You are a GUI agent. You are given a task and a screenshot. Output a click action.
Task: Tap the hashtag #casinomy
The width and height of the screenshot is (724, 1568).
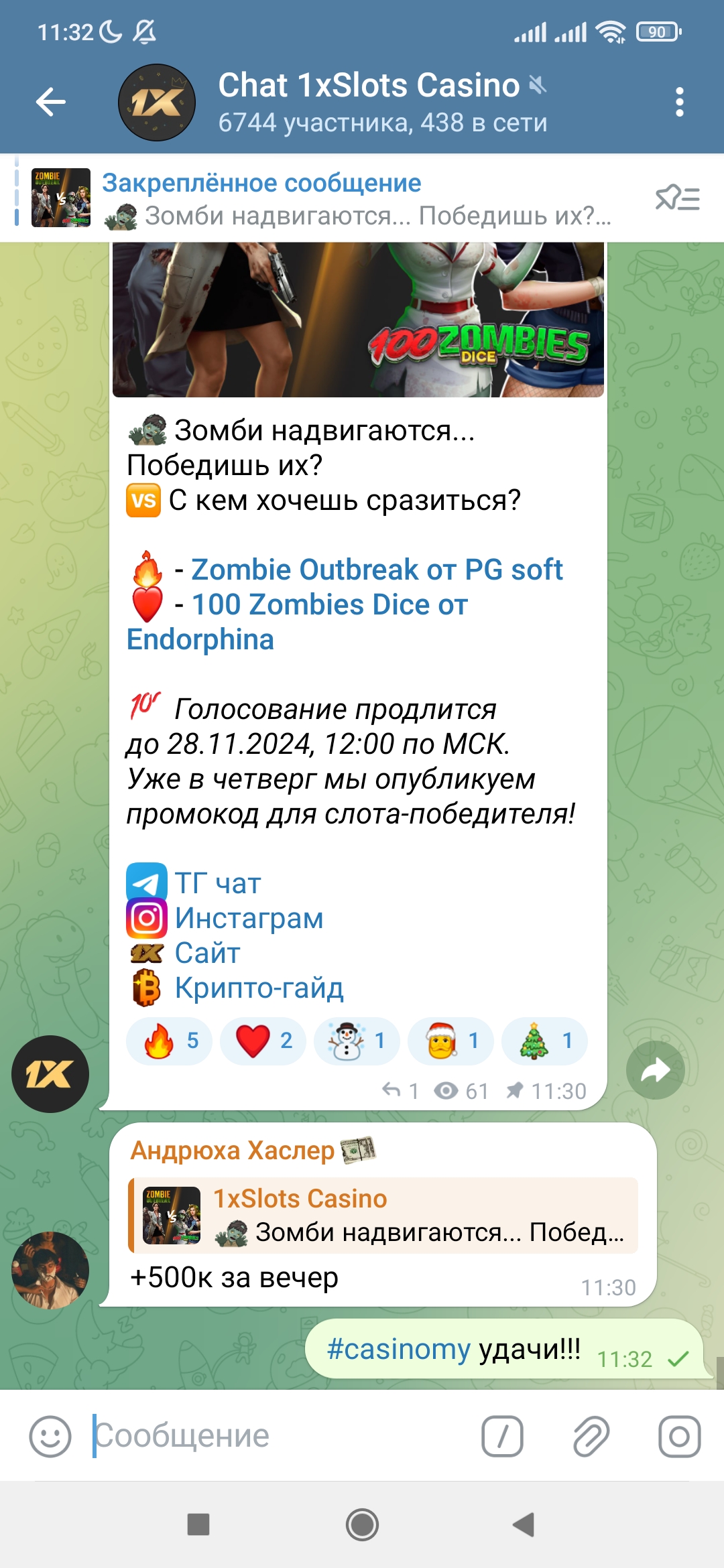coord(398,1349)
